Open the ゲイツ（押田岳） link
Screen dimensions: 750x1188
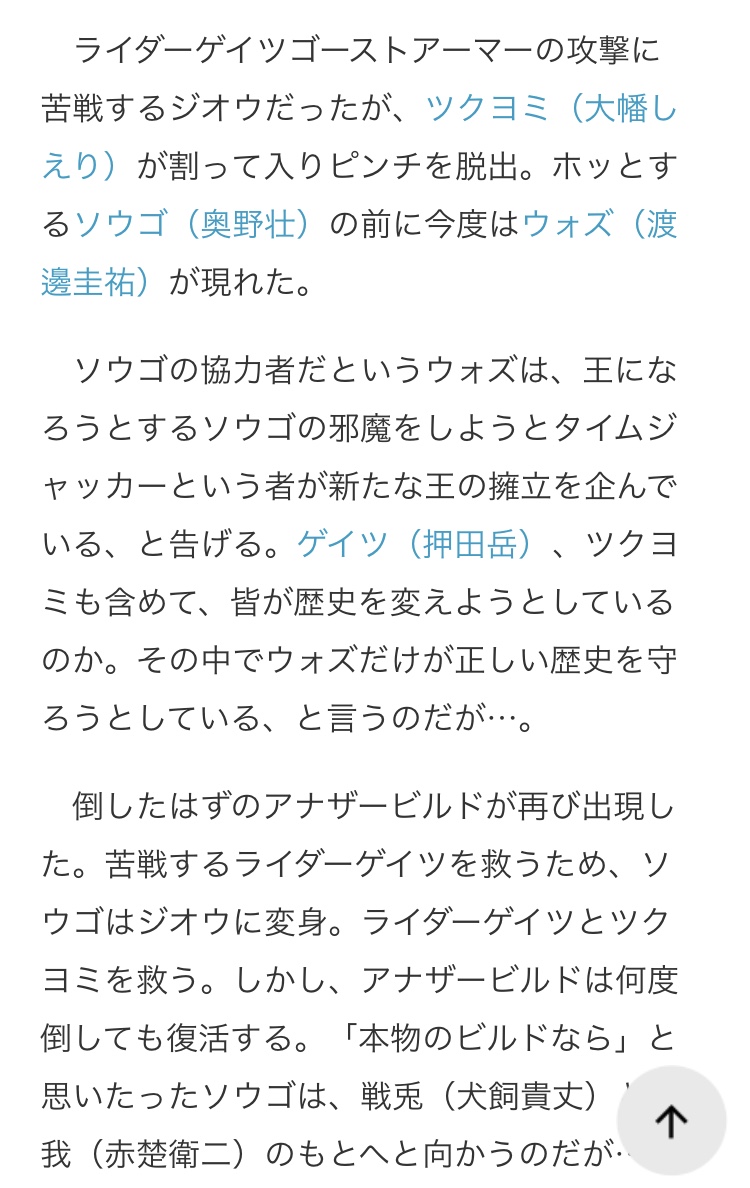[416, 544]
